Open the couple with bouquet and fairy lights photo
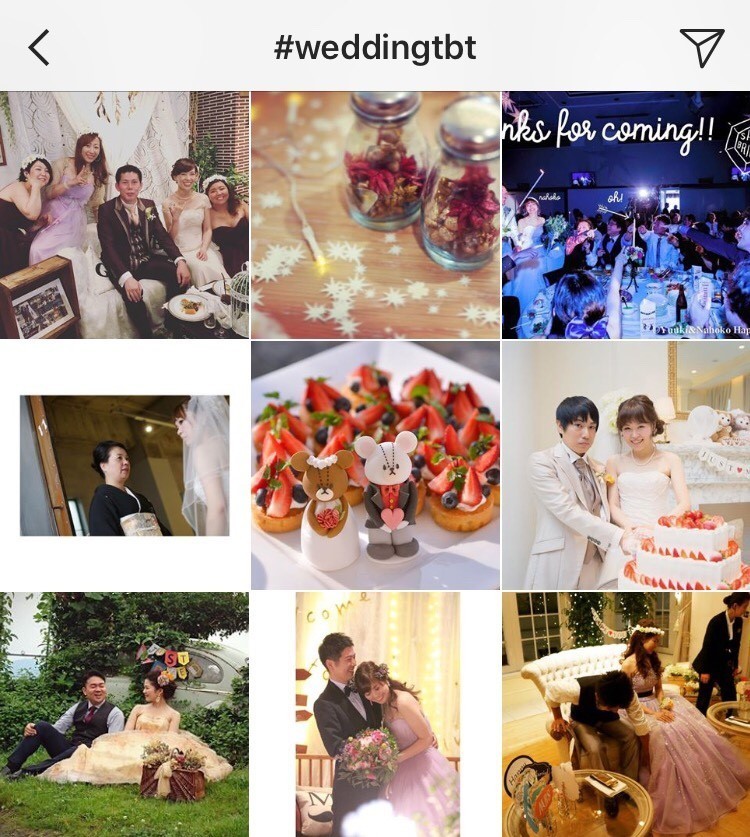750x837 pixels. (375, 714)
